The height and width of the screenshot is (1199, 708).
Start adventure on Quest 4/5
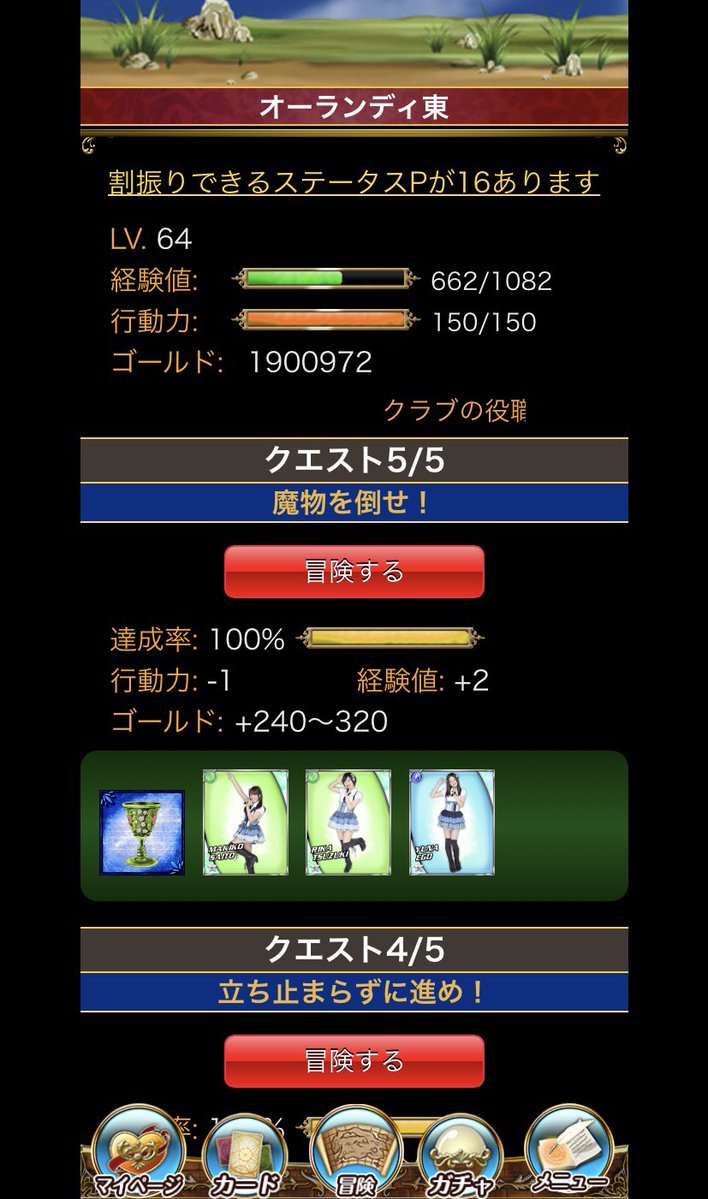tap(354, 1061)
